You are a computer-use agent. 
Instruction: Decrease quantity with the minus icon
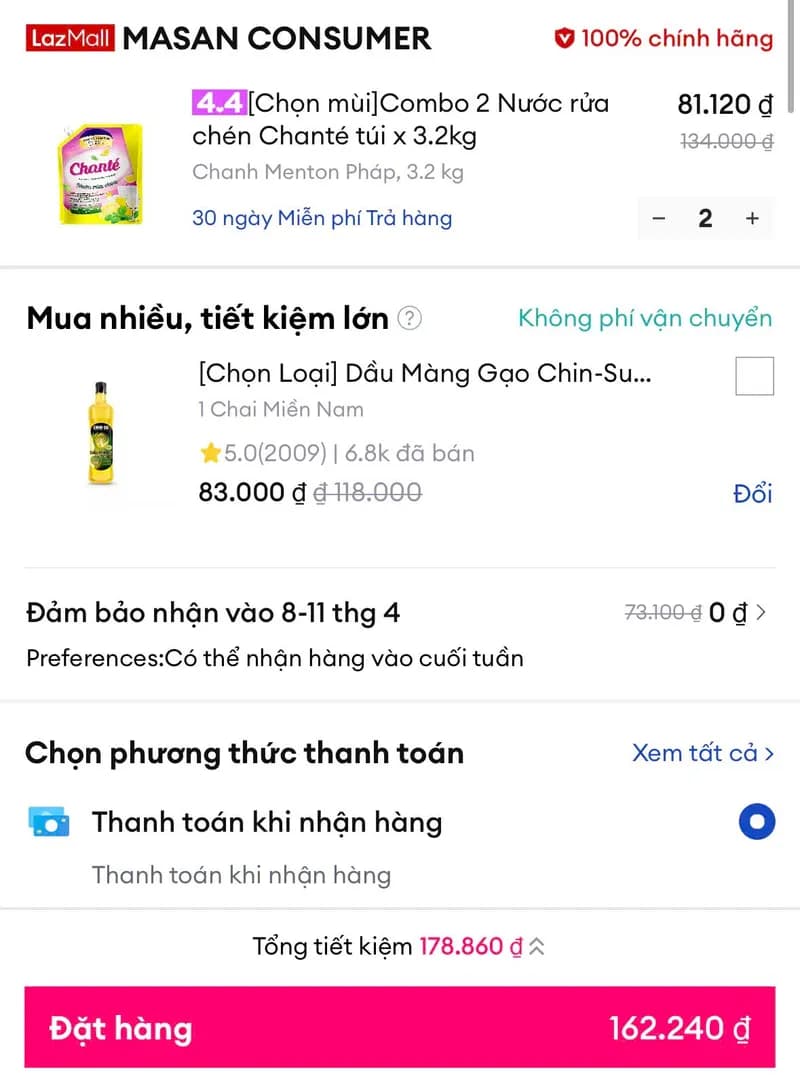coord(659,218)
